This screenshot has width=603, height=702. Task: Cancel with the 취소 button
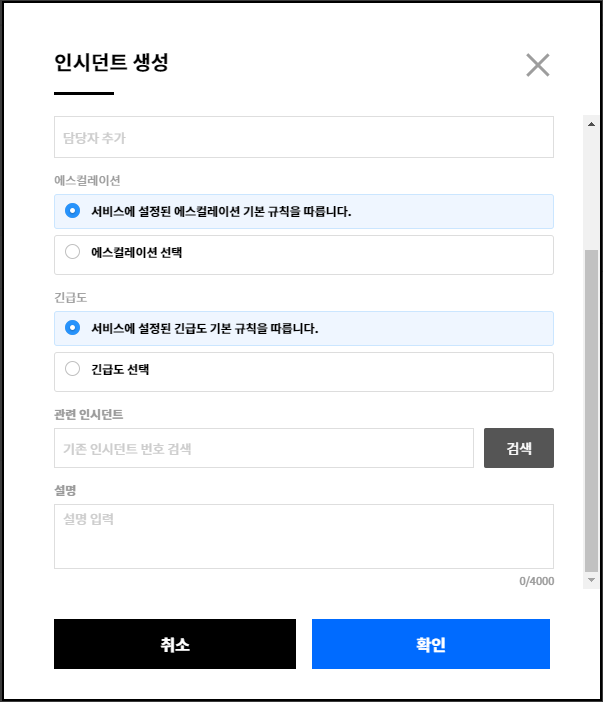click(x=175, y=644)
